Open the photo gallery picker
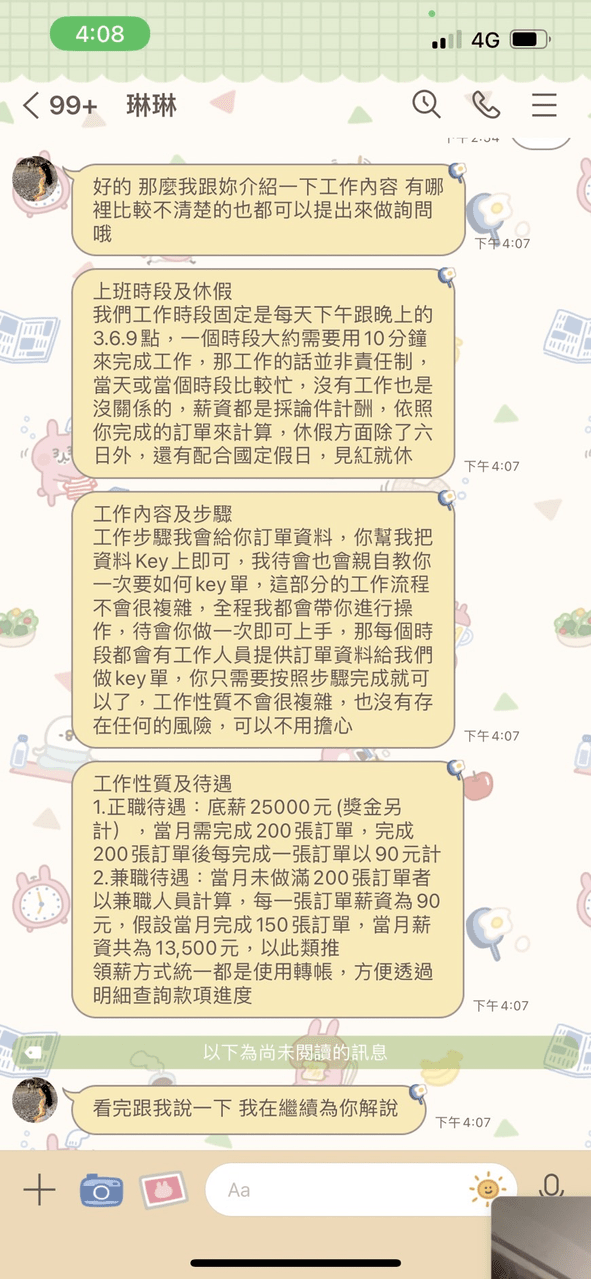 (163, 1189)
